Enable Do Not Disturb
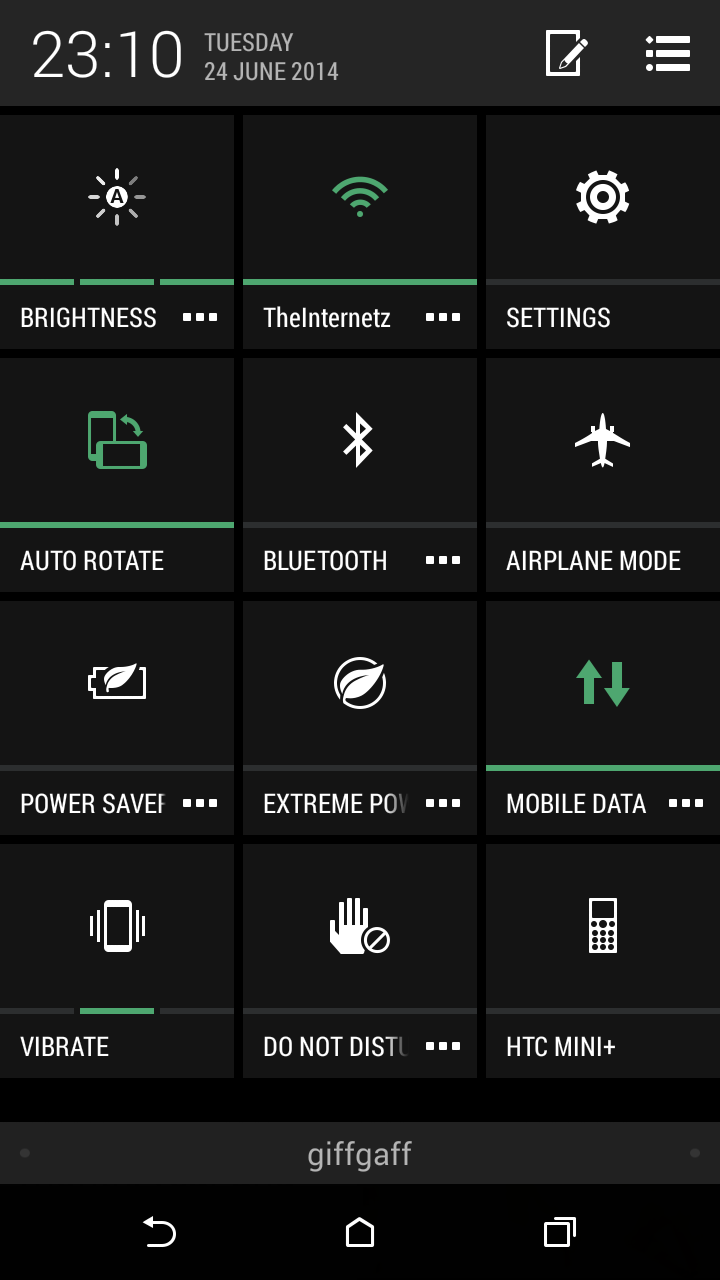The image size is (720, 1280). (360, 961)
